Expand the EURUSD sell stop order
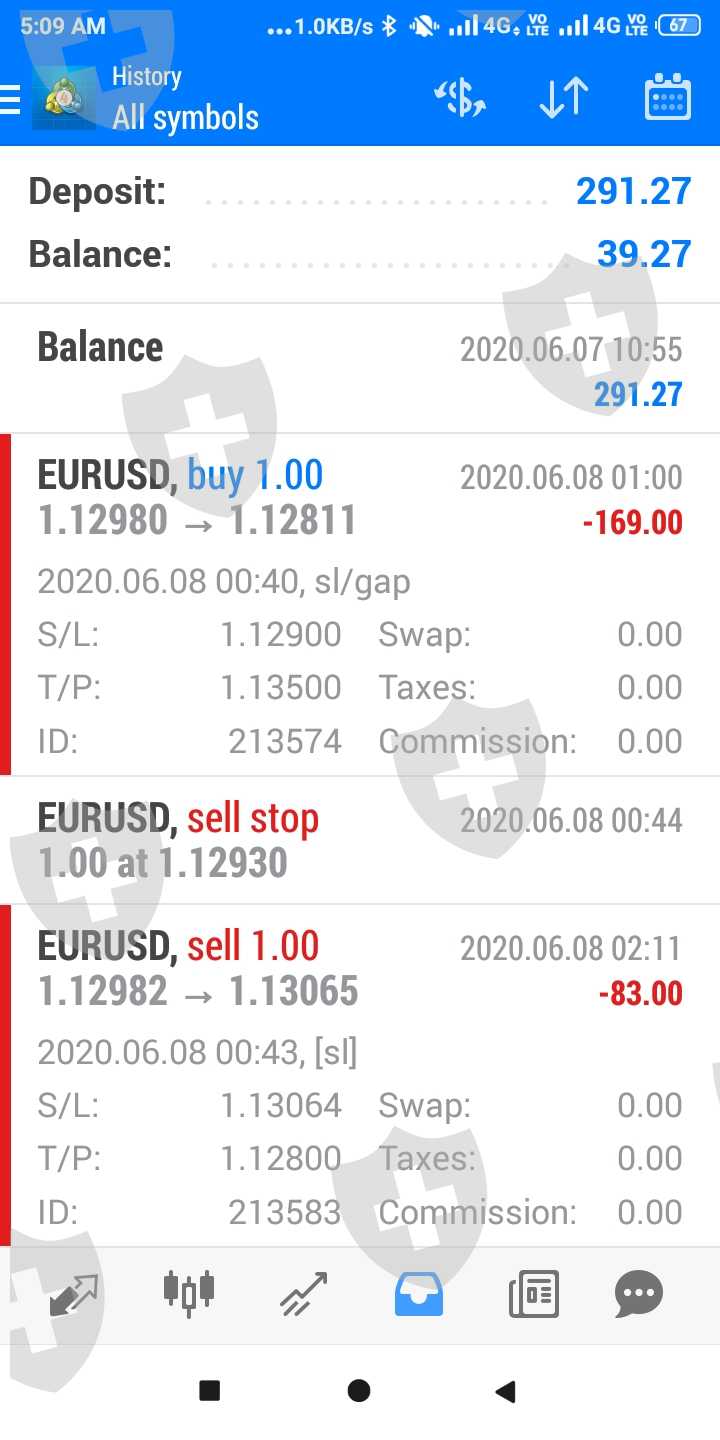Image resolution: width=720 pixels, height=1440 pixels. point(360,840)
